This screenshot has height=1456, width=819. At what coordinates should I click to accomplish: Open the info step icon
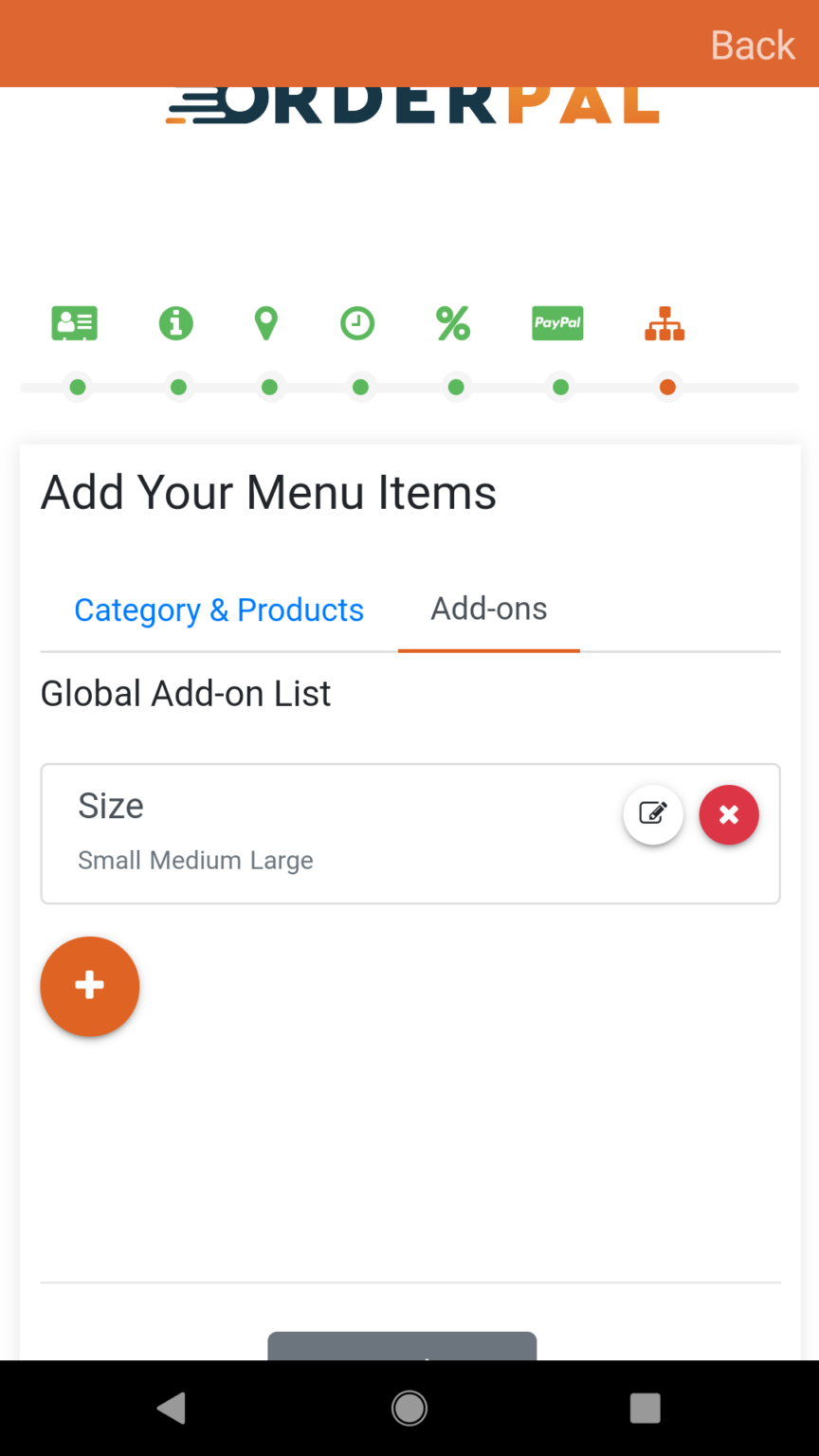[175, 323]
